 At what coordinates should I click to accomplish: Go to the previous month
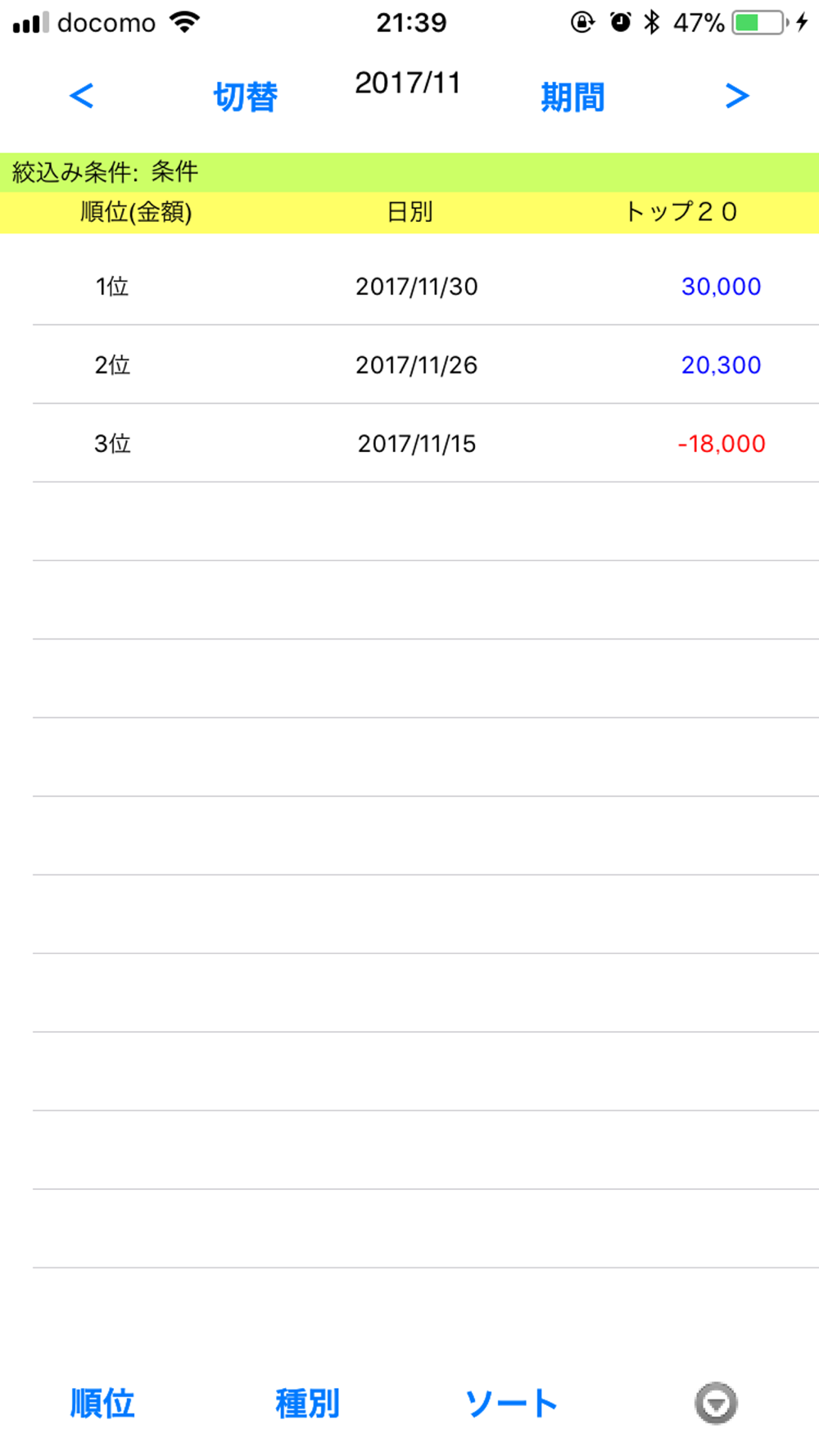82,96
